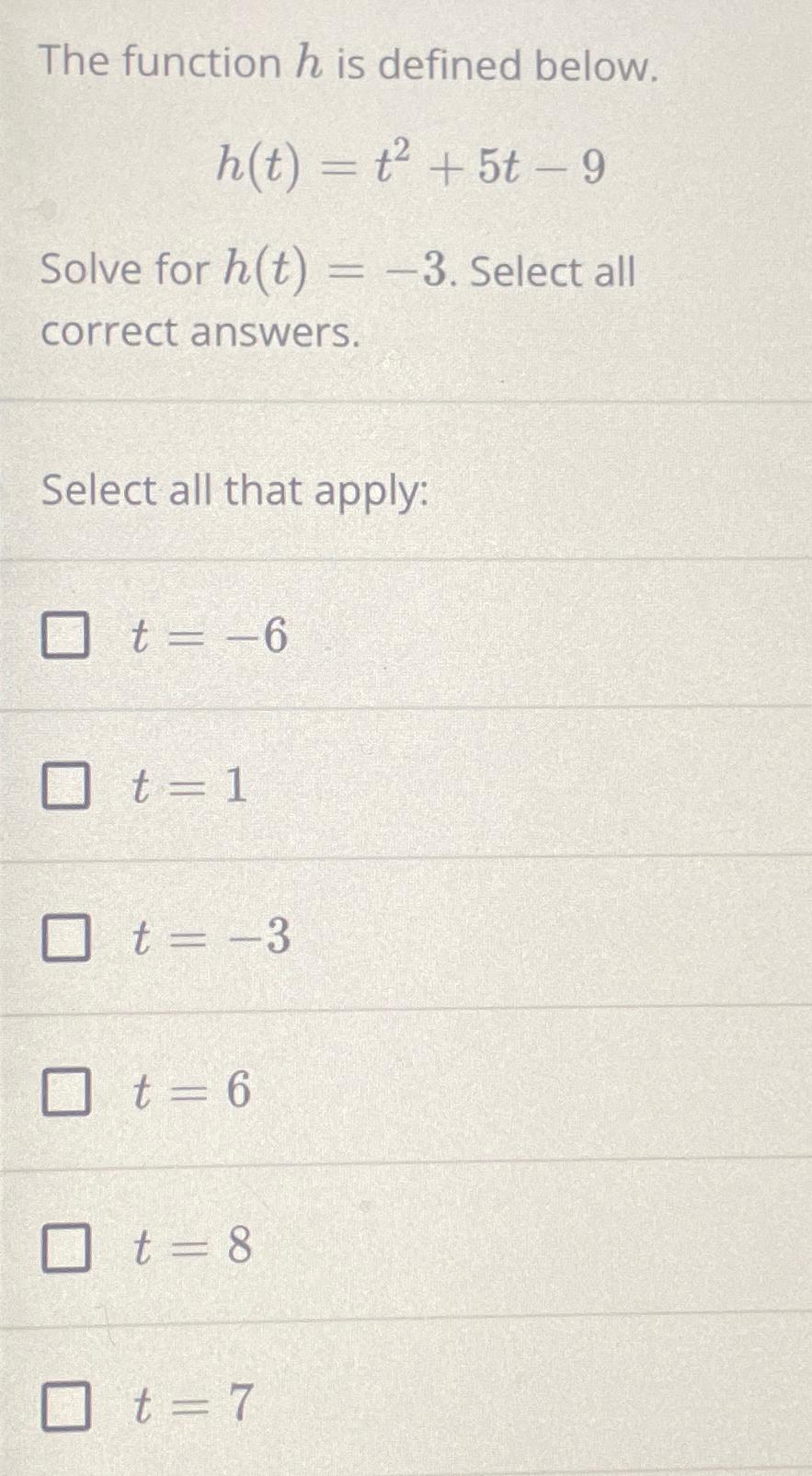Image resolution: width=812 pixels, height=1476 pixels.
Task: Select the t = 7 option label
Action: pos(189,1404)
